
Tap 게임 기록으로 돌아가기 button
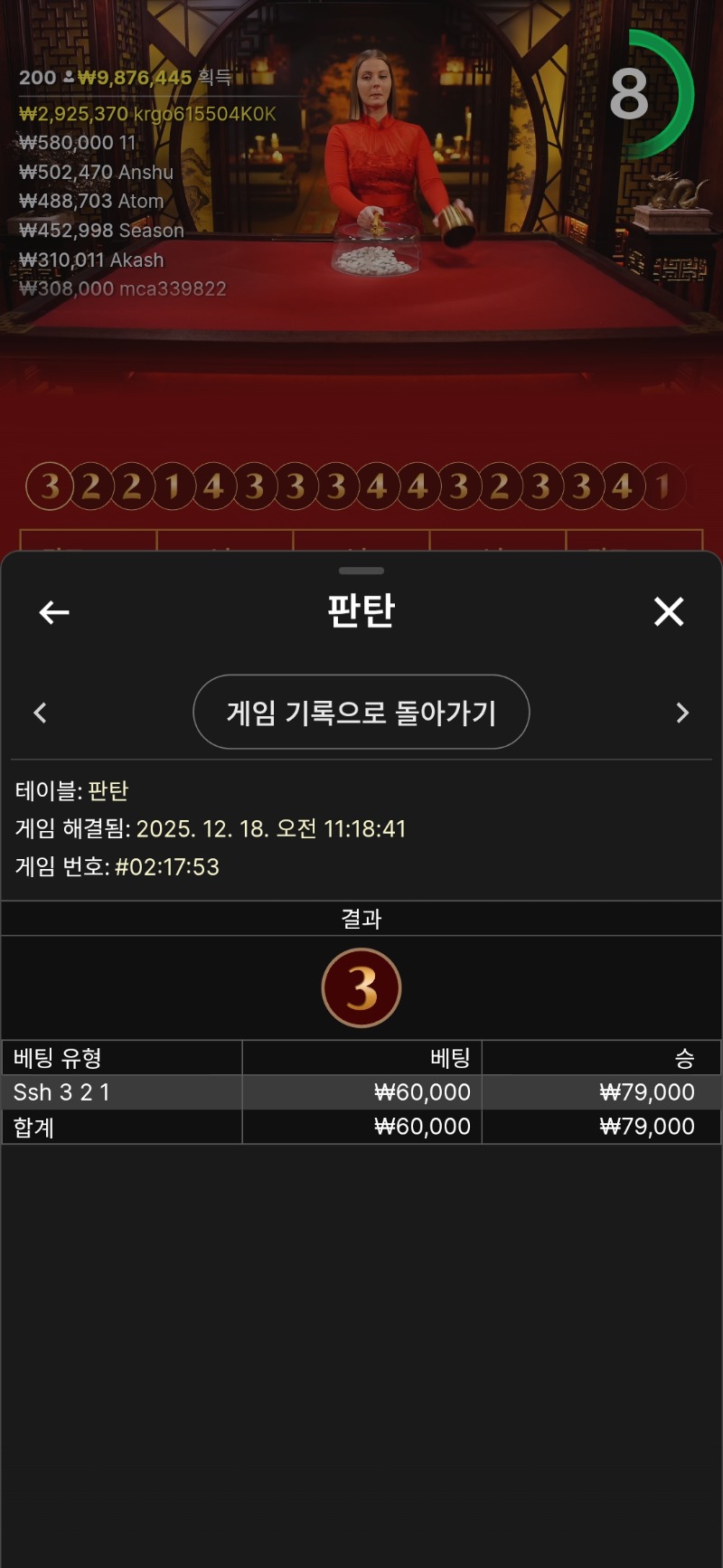pyautogui.click(x=361, y=713)
